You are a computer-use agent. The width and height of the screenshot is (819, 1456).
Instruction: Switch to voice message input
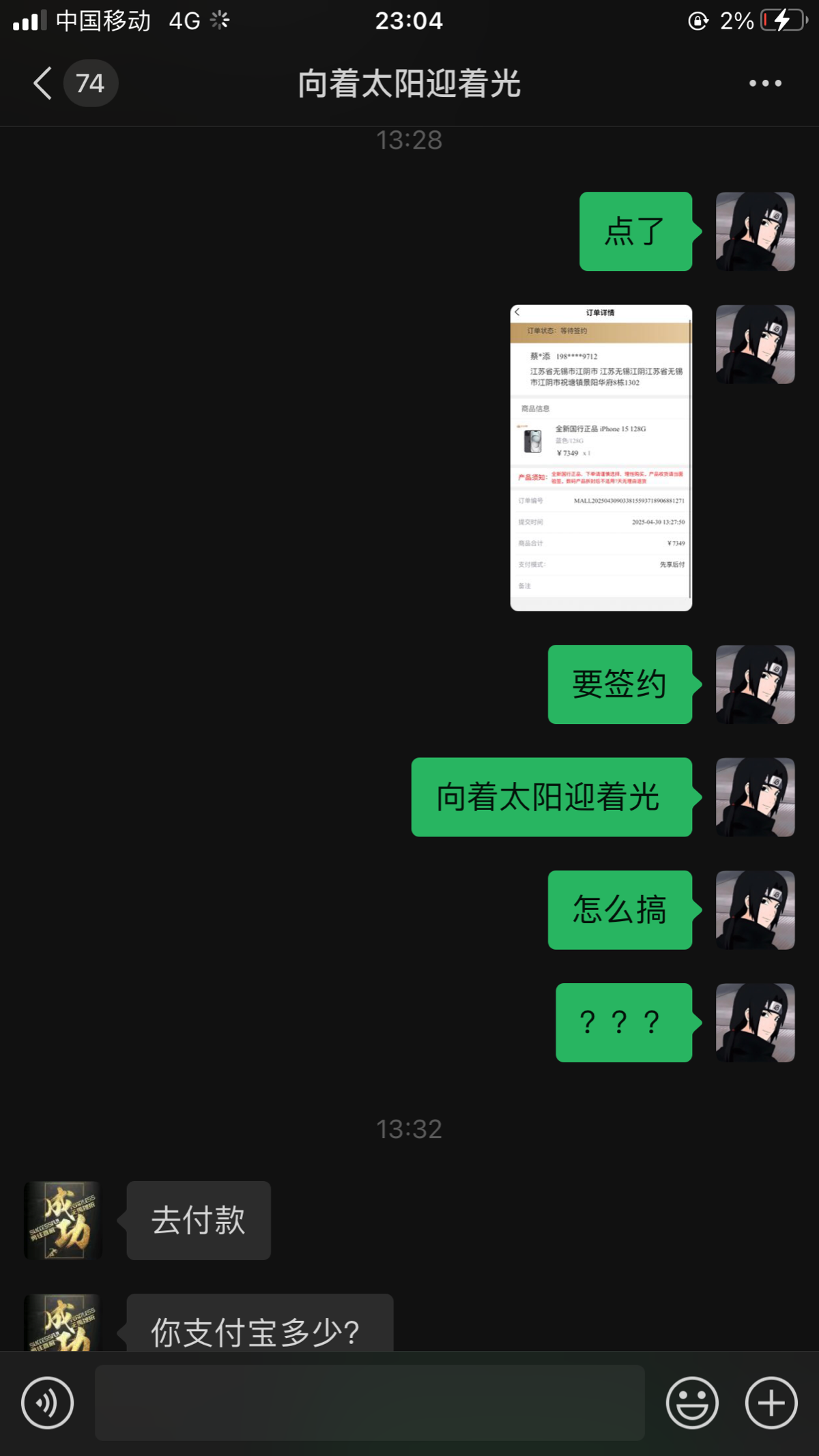click(x=47, y=1403)
